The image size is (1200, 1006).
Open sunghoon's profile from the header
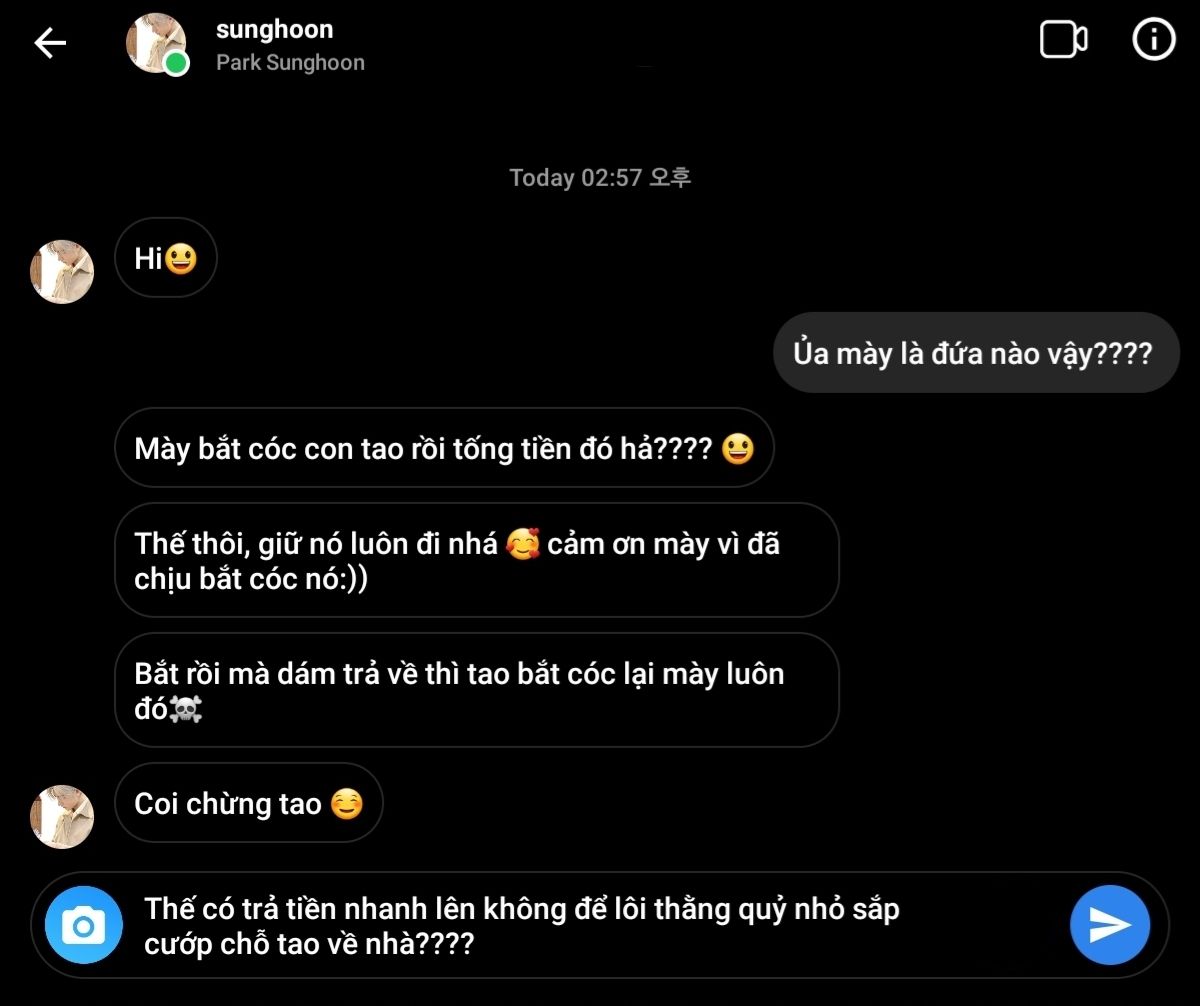pyautogui.click(x=274, y=44)
